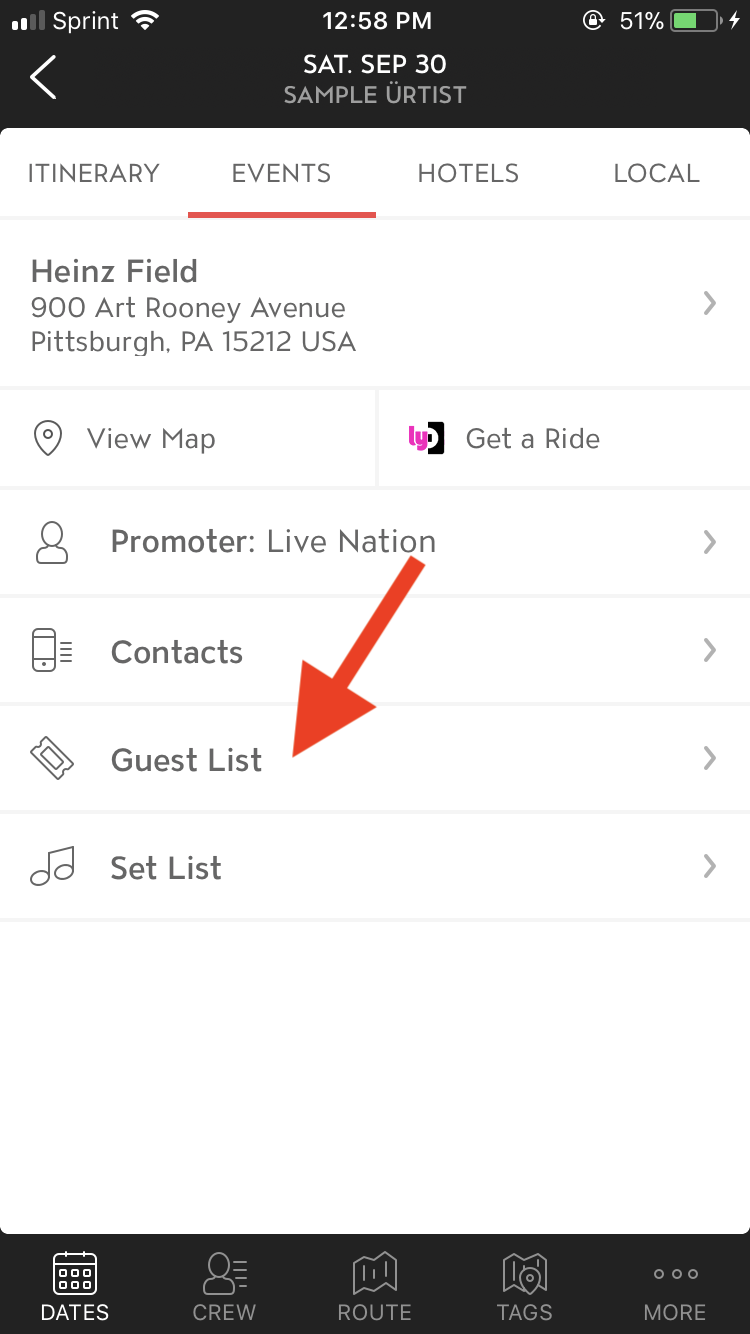
Task: Open the Route tab
Action: (375, 1286)
